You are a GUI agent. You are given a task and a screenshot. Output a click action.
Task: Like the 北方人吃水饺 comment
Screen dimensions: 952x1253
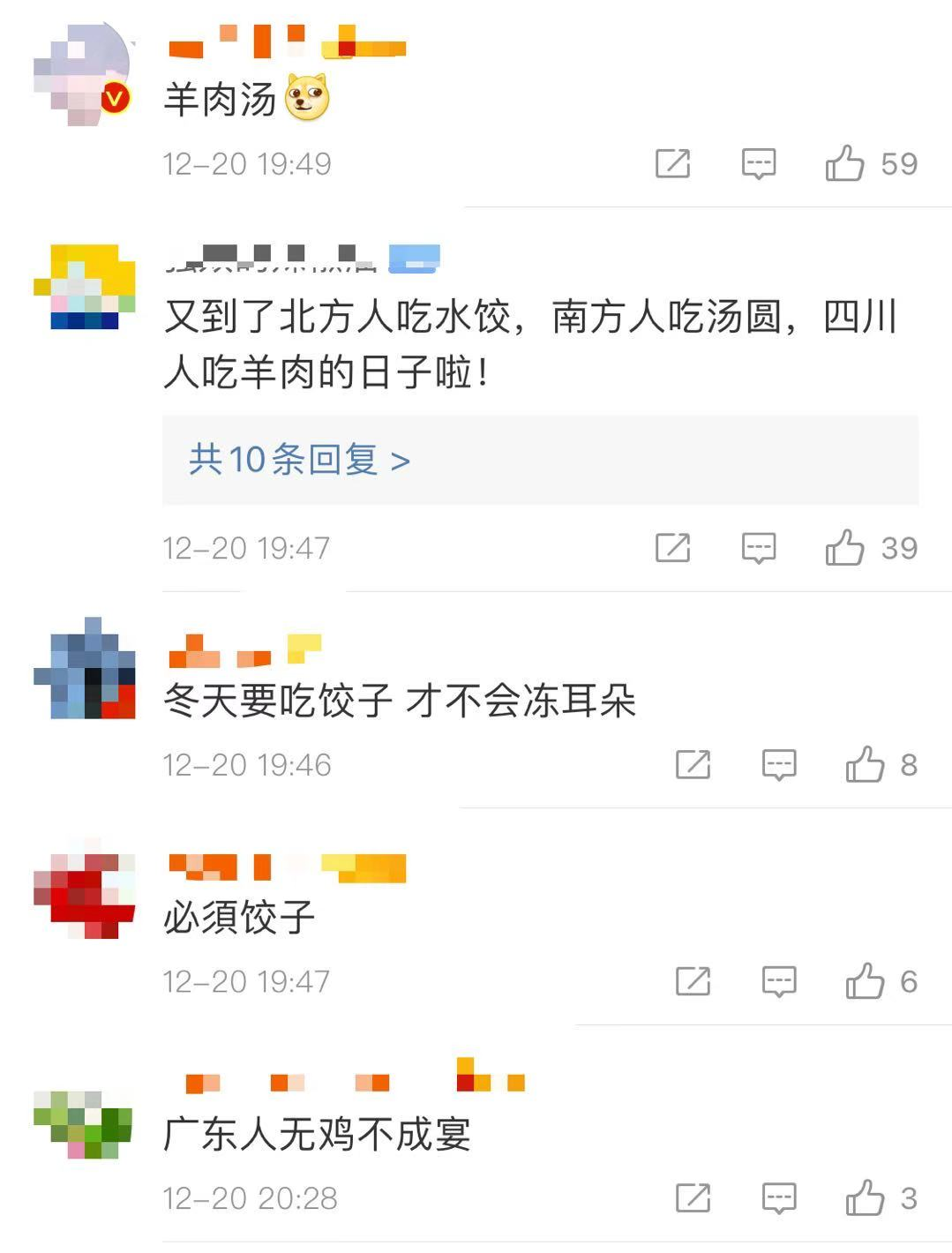tap(844, 548)
